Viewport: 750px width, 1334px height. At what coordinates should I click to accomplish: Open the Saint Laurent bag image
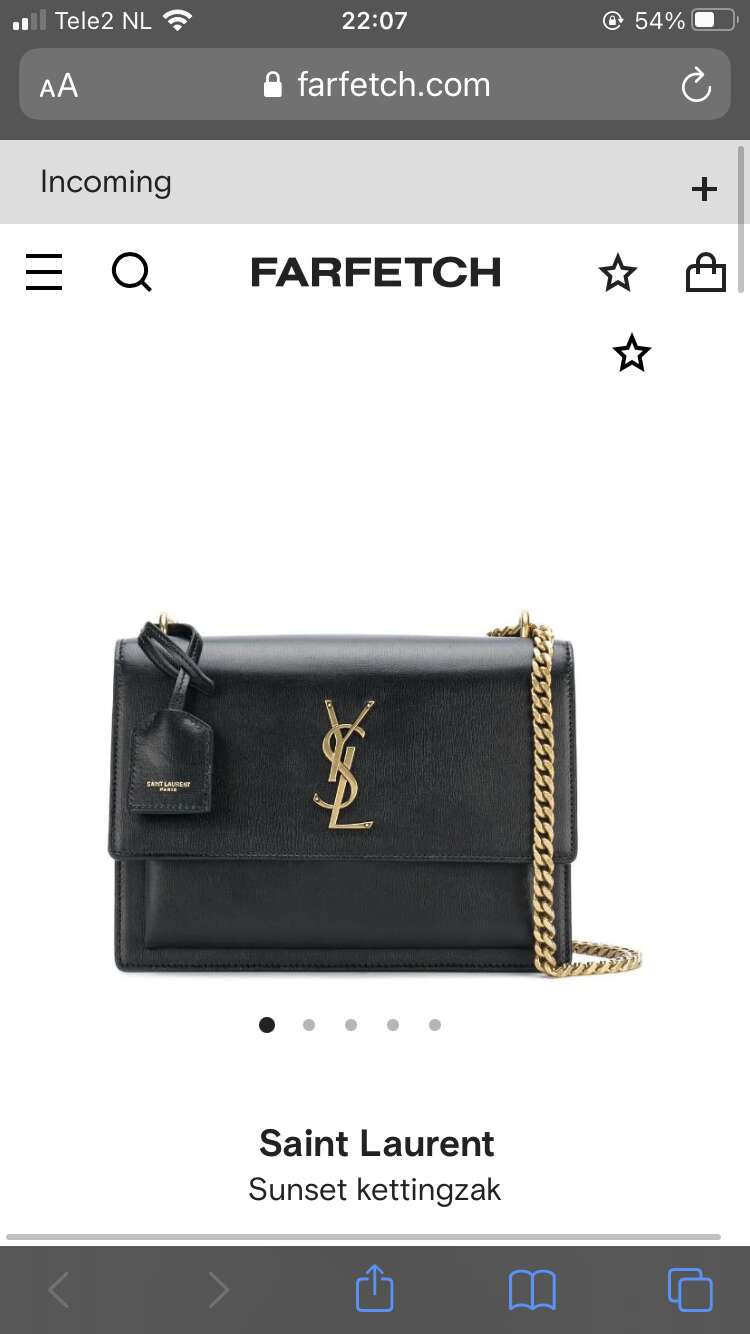[x=375, y=790]
